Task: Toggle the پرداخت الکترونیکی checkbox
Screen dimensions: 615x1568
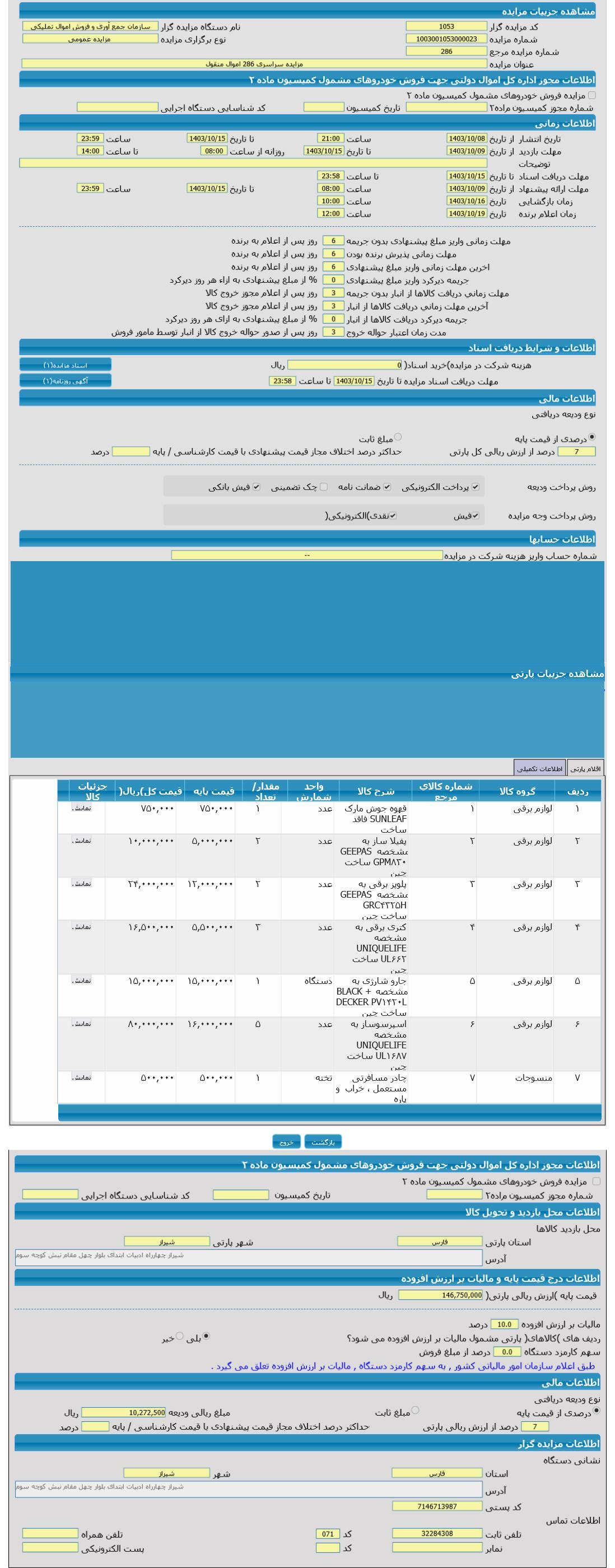Action: [476, 486]
